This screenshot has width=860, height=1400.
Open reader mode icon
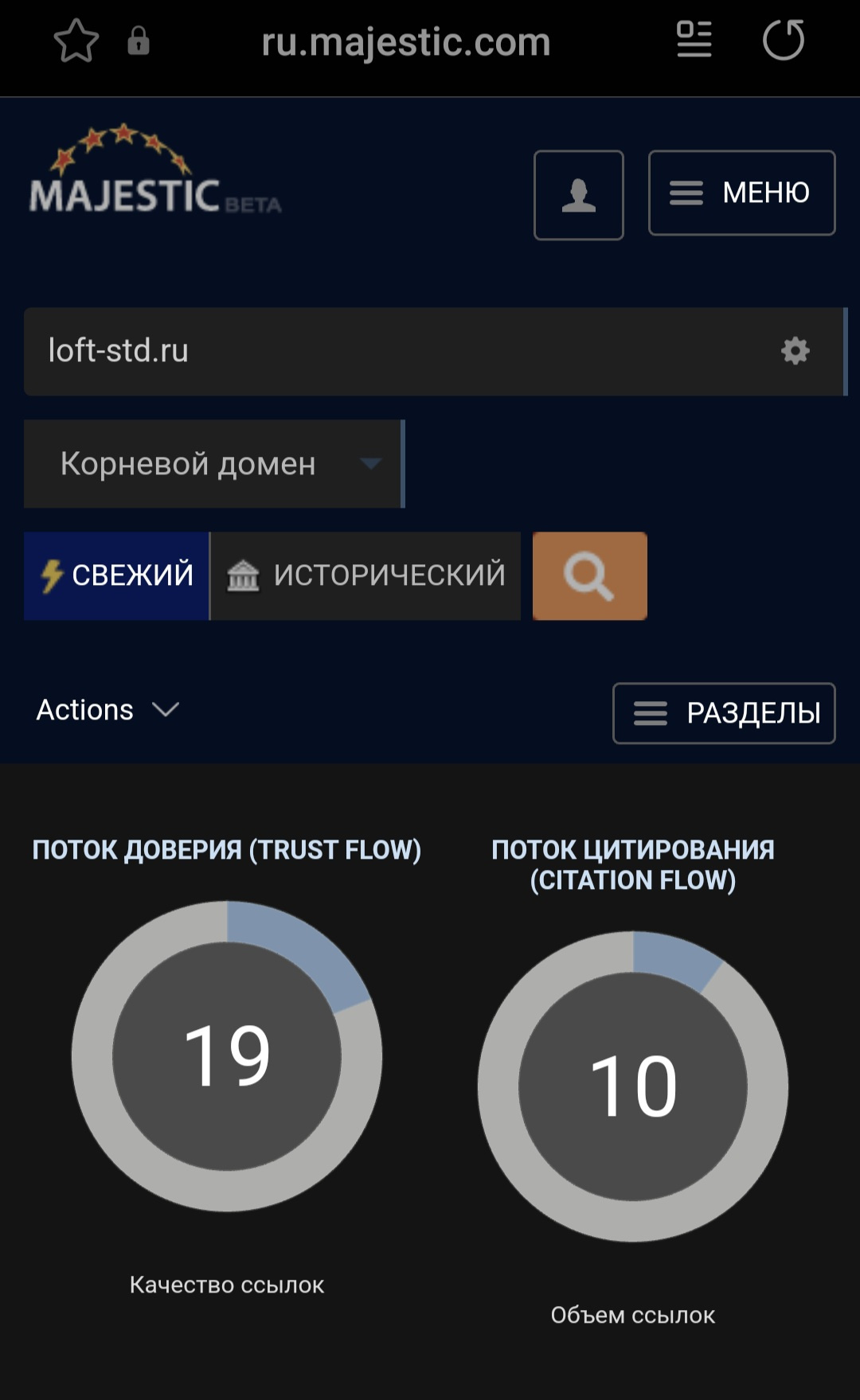click(x=694, y=40)
